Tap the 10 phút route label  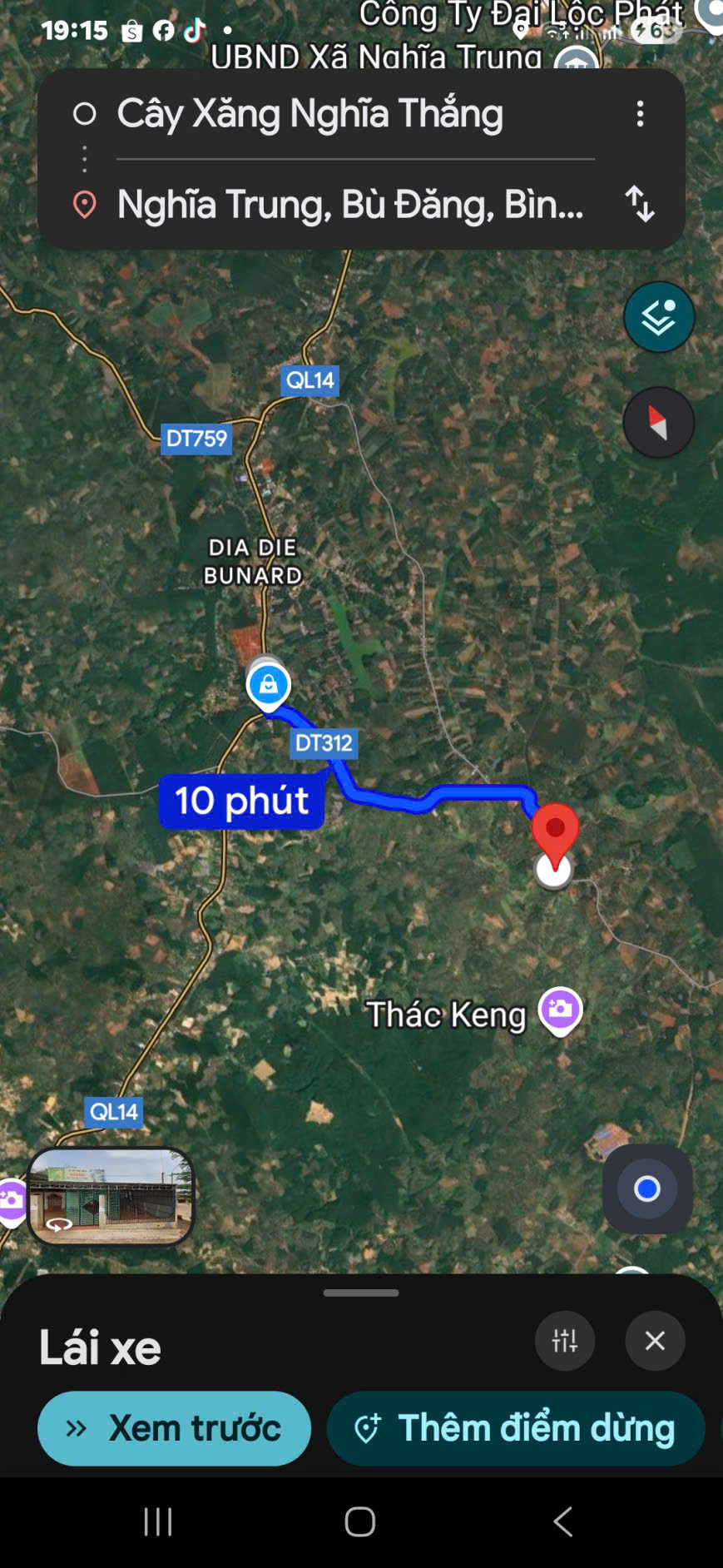(241, 801)
